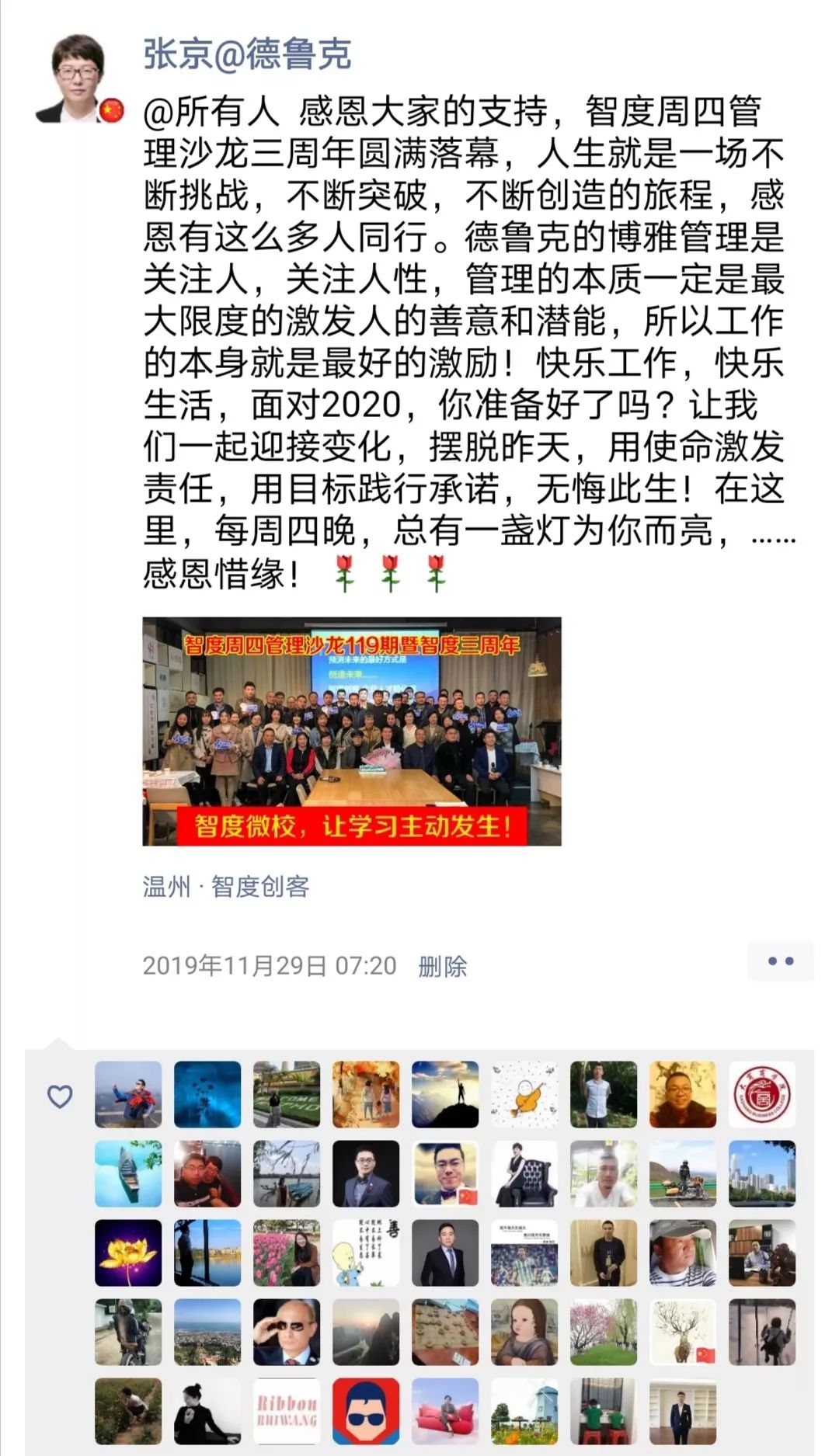Viewport: 839px width, 1456px height.
Task: Open 张京@德鲁克 profile name link
Action: (247, 55)
